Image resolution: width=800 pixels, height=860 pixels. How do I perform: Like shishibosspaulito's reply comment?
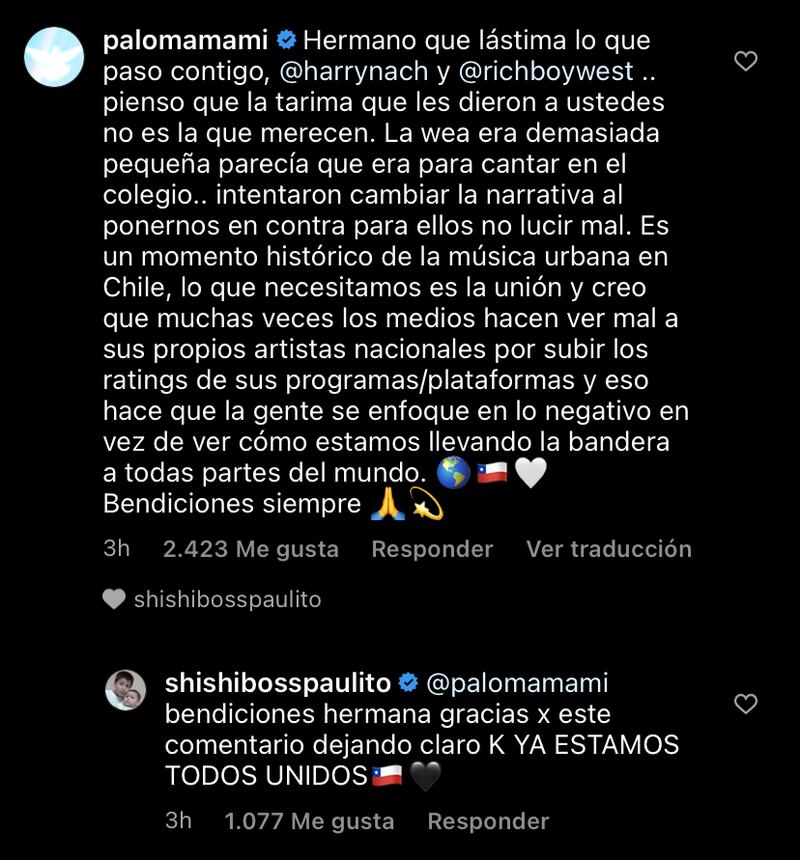coord(746,704)
